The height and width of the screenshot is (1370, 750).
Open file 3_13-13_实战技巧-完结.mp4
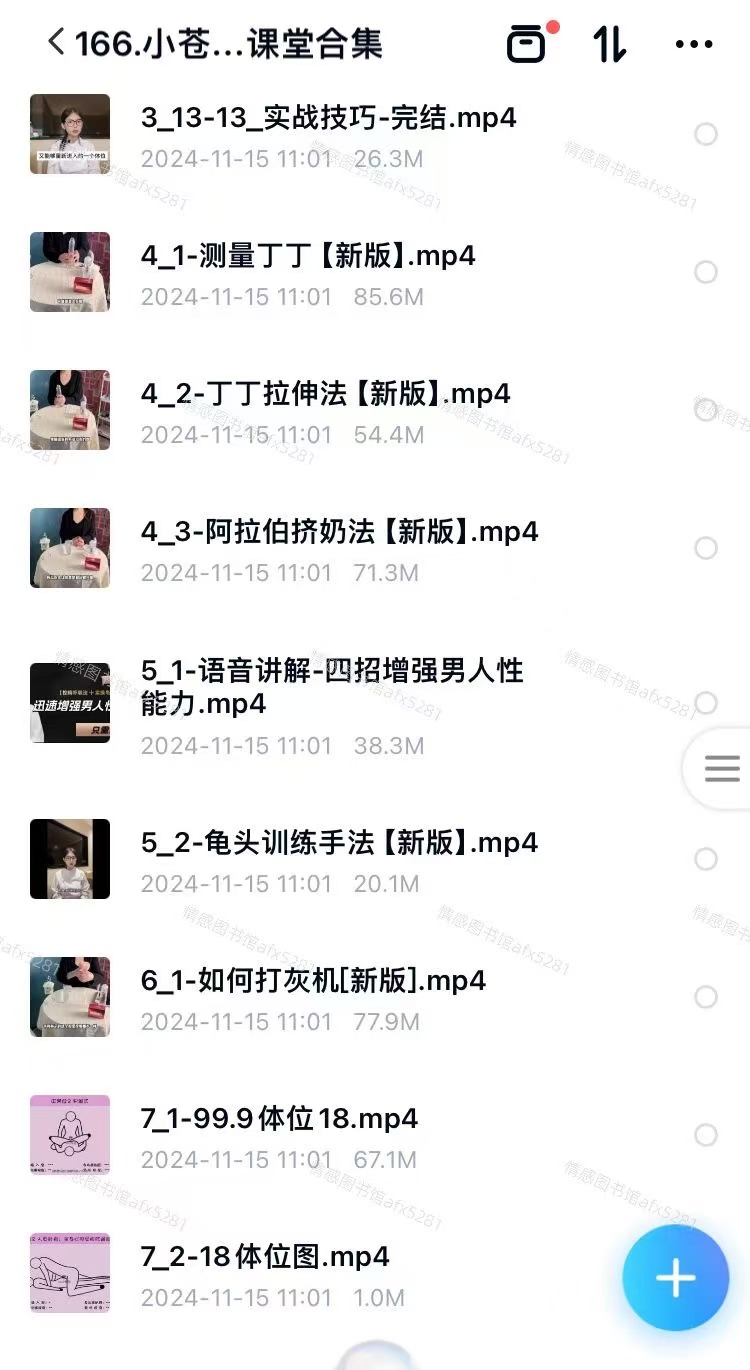coord(328,118)
